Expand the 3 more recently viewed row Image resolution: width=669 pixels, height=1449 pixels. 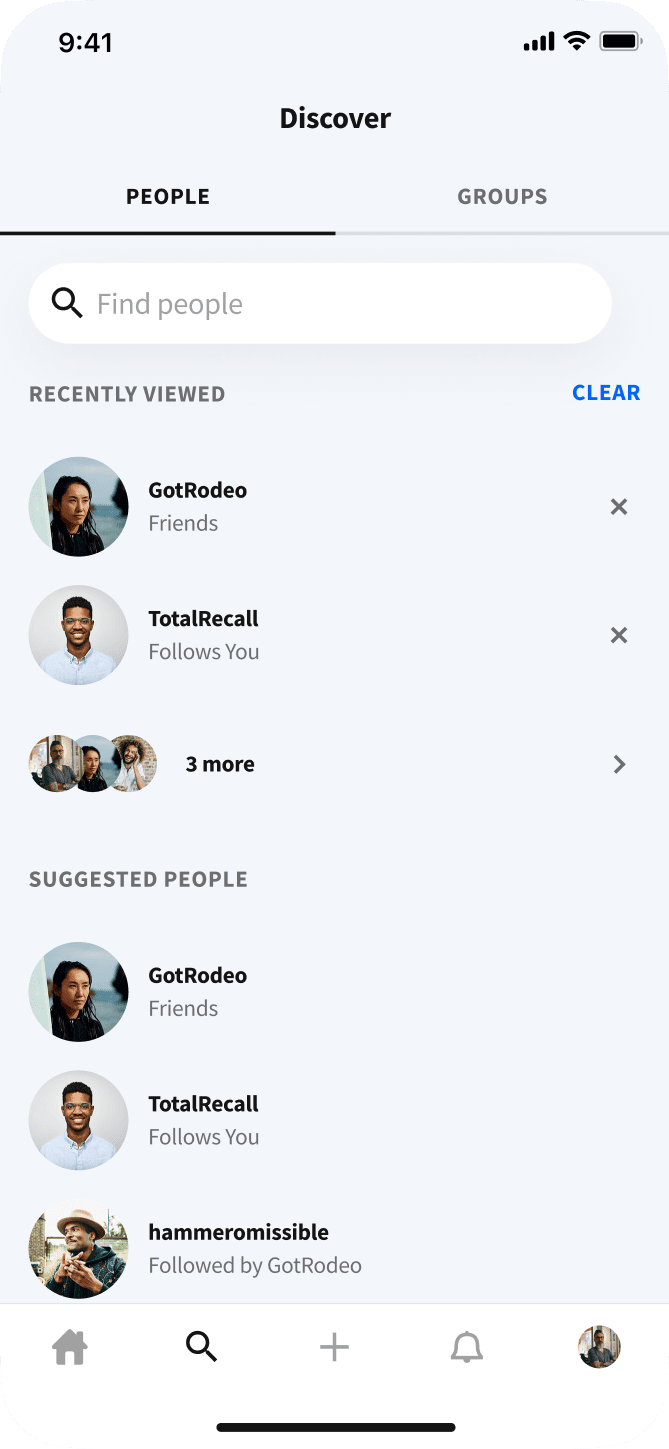coord(619,764)
